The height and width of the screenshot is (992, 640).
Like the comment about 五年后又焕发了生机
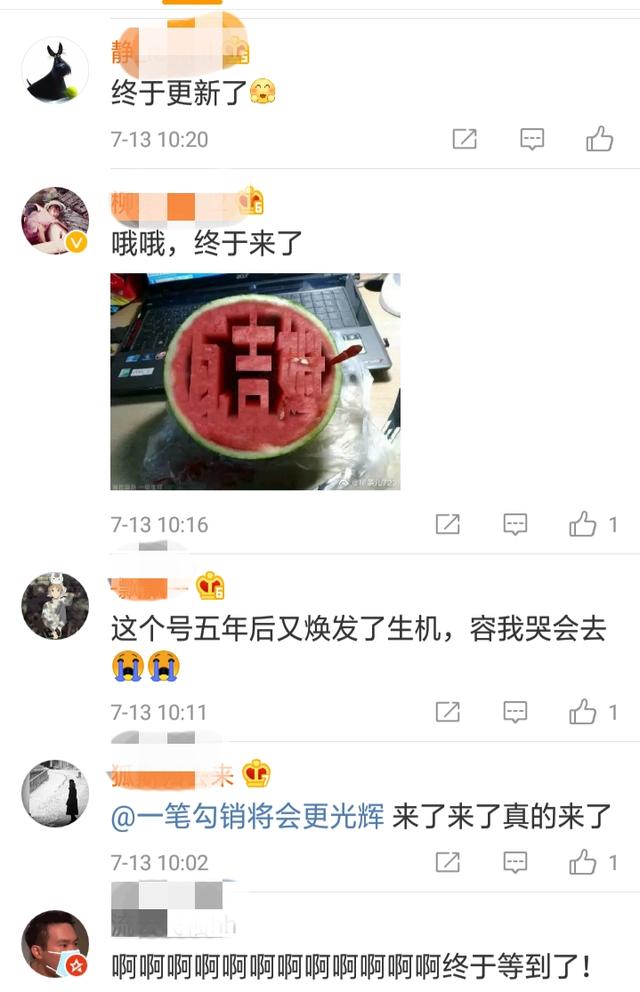pyautogui.click(x=583, y=712)
